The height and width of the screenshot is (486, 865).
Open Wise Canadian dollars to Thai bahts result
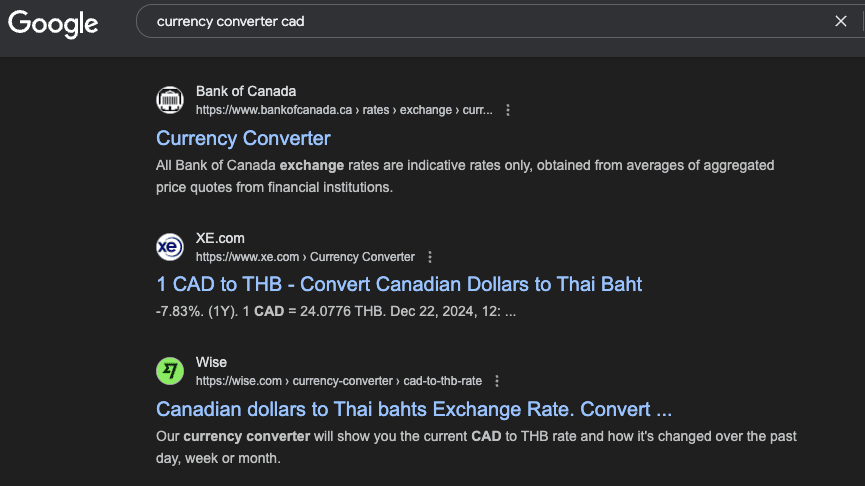tap(414, 409)
